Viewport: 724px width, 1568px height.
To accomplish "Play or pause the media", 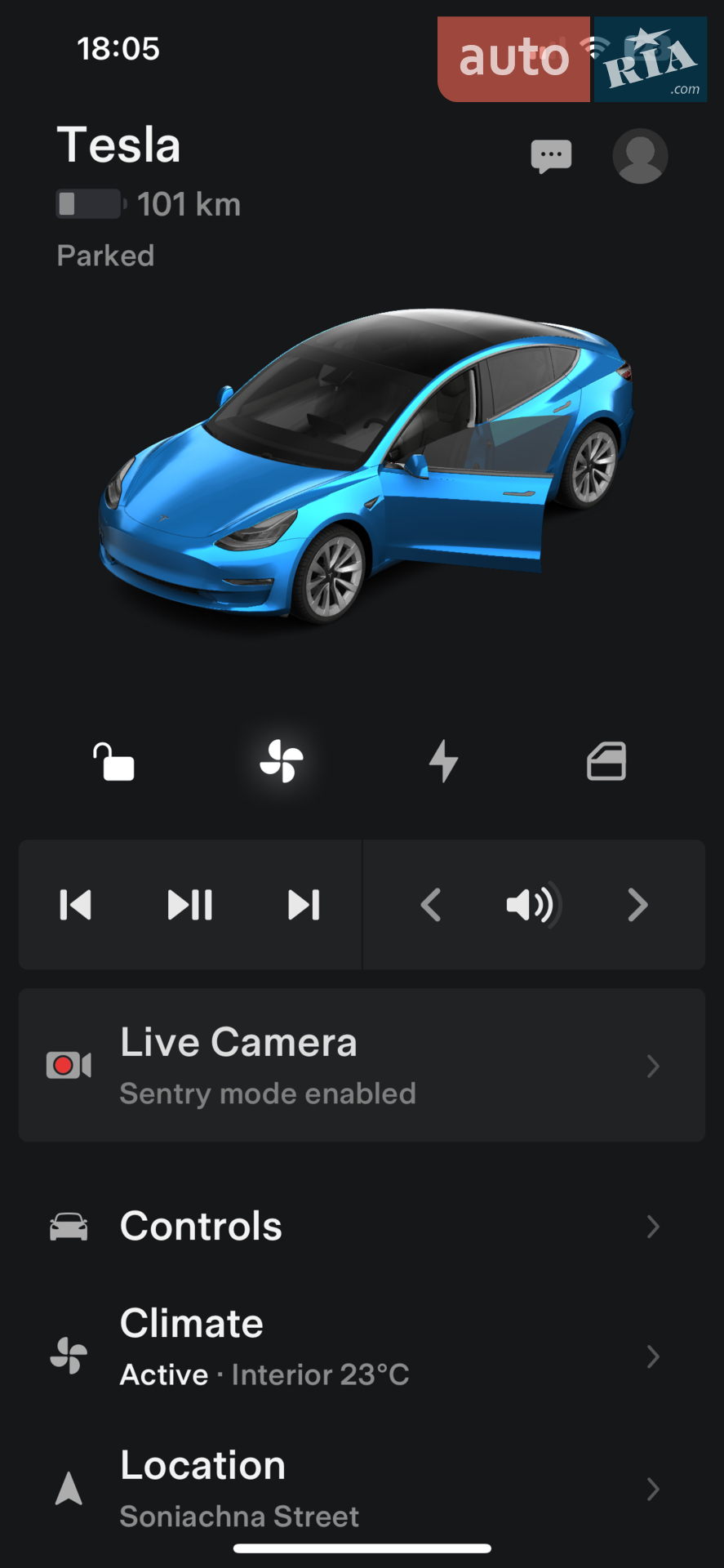I will (x=190, y=905).
